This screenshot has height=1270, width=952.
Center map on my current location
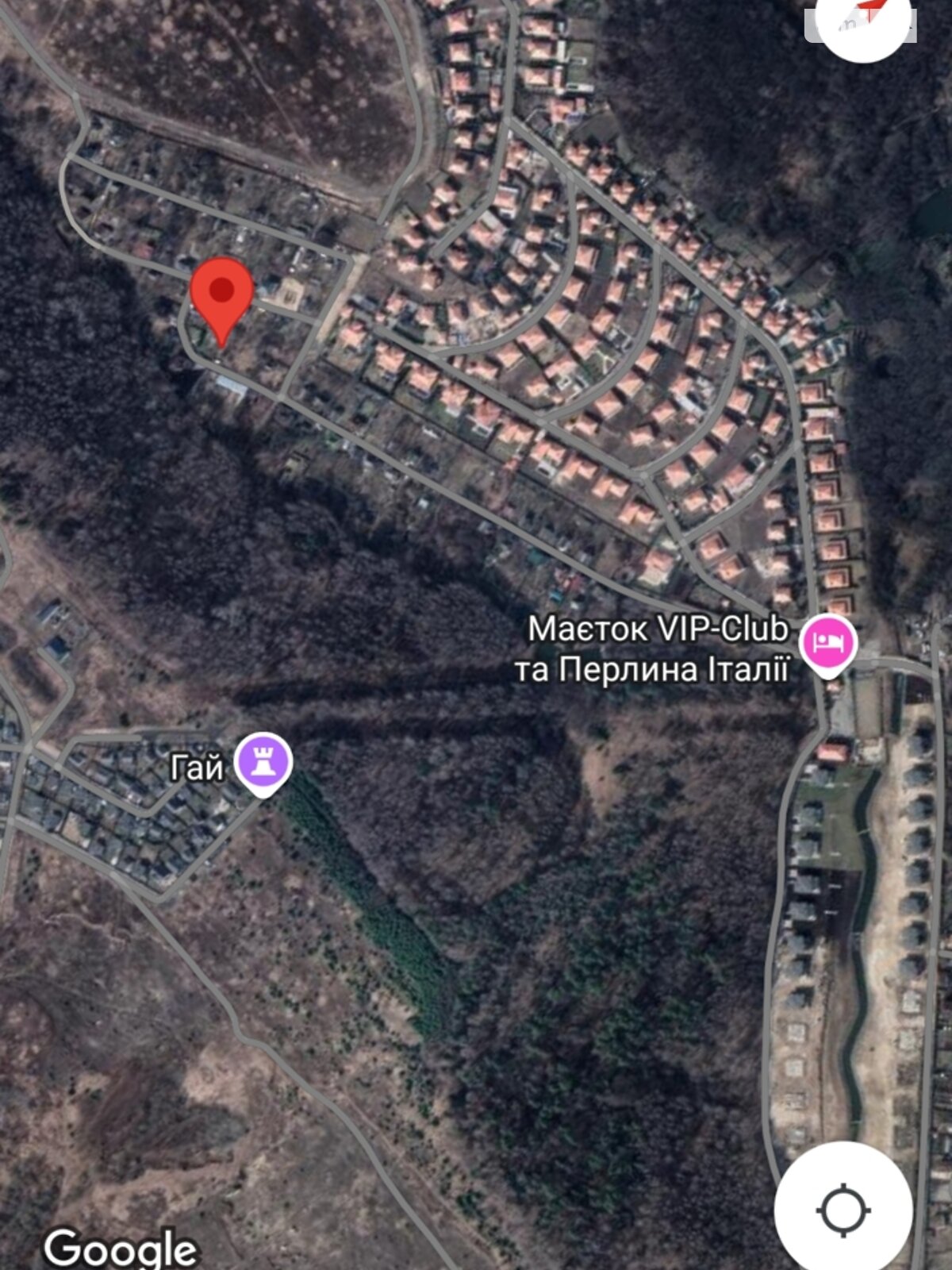click(x=843, y=1210)
